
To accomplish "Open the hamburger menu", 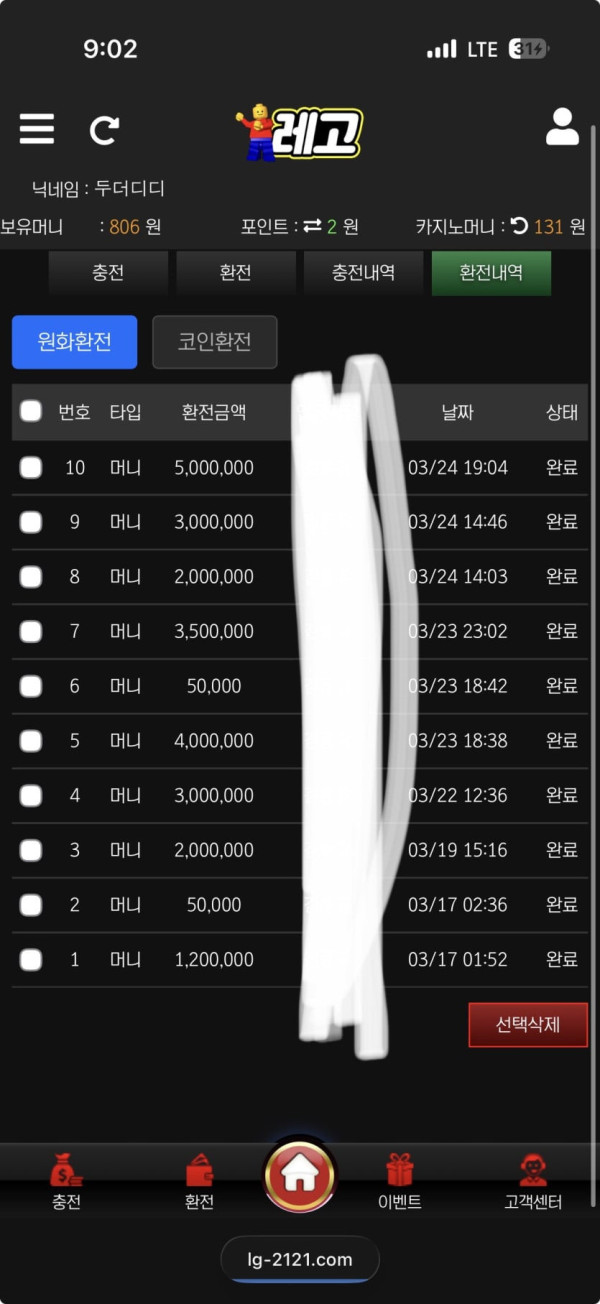I will point(37,128).
